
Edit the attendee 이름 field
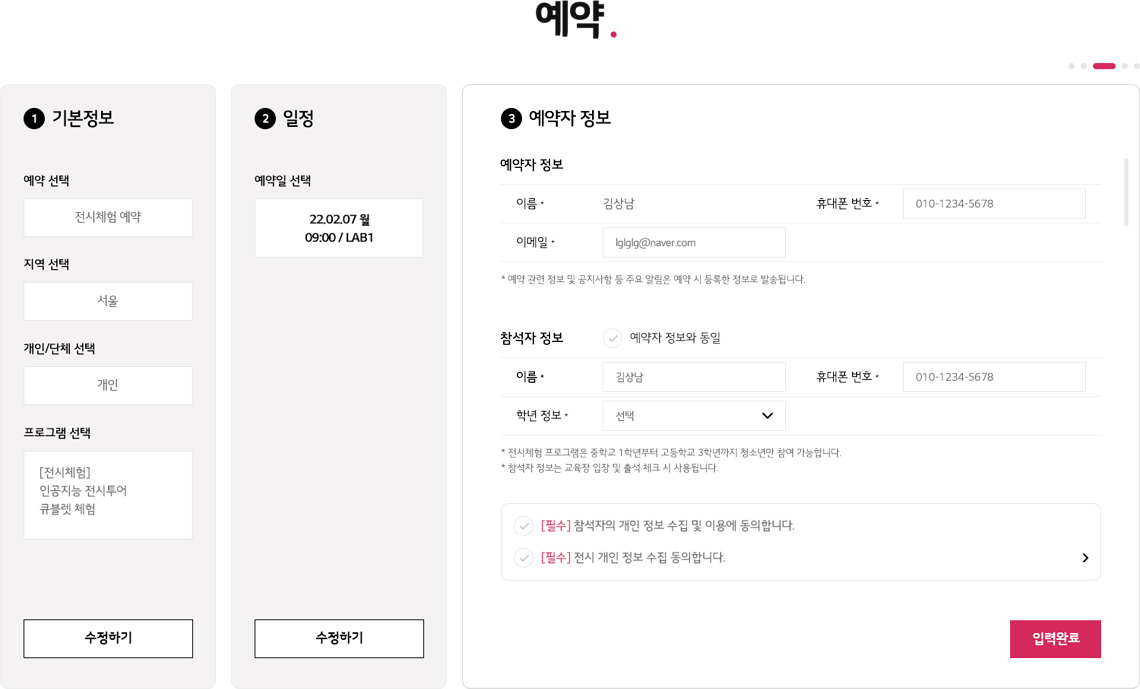pyautogui.click(x=694, y=377)
